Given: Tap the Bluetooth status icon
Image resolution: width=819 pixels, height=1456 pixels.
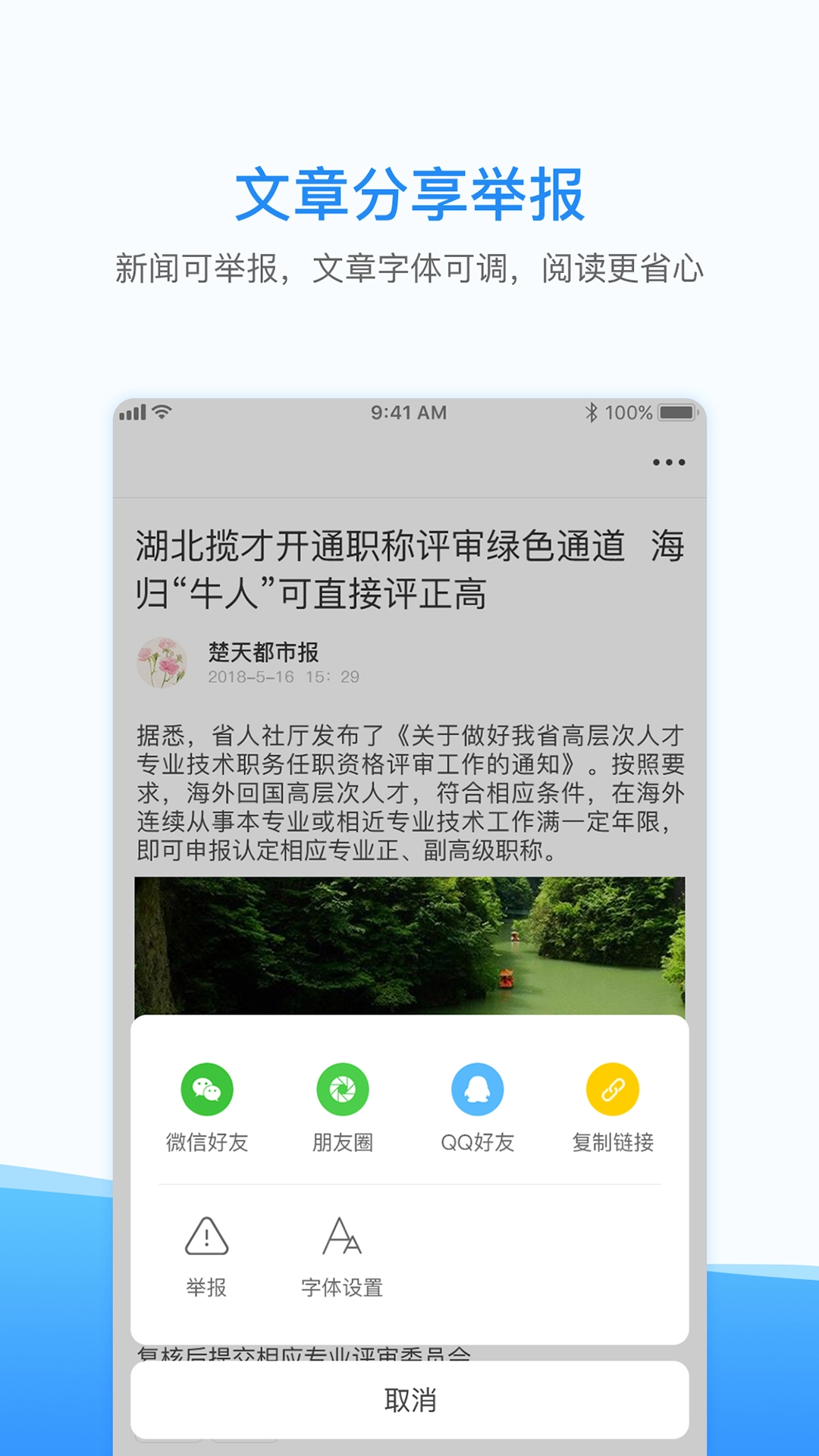Looking at the screenshot, I should point(590,412).
